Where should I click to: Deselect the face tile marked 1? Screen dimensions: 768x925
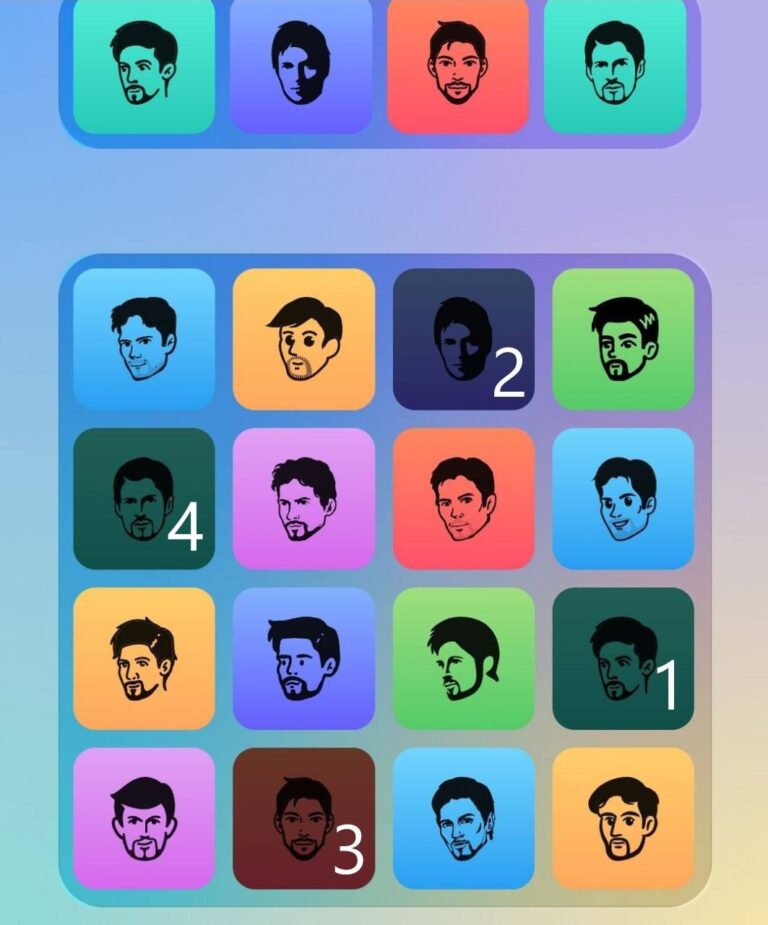[x=622, y=658]
